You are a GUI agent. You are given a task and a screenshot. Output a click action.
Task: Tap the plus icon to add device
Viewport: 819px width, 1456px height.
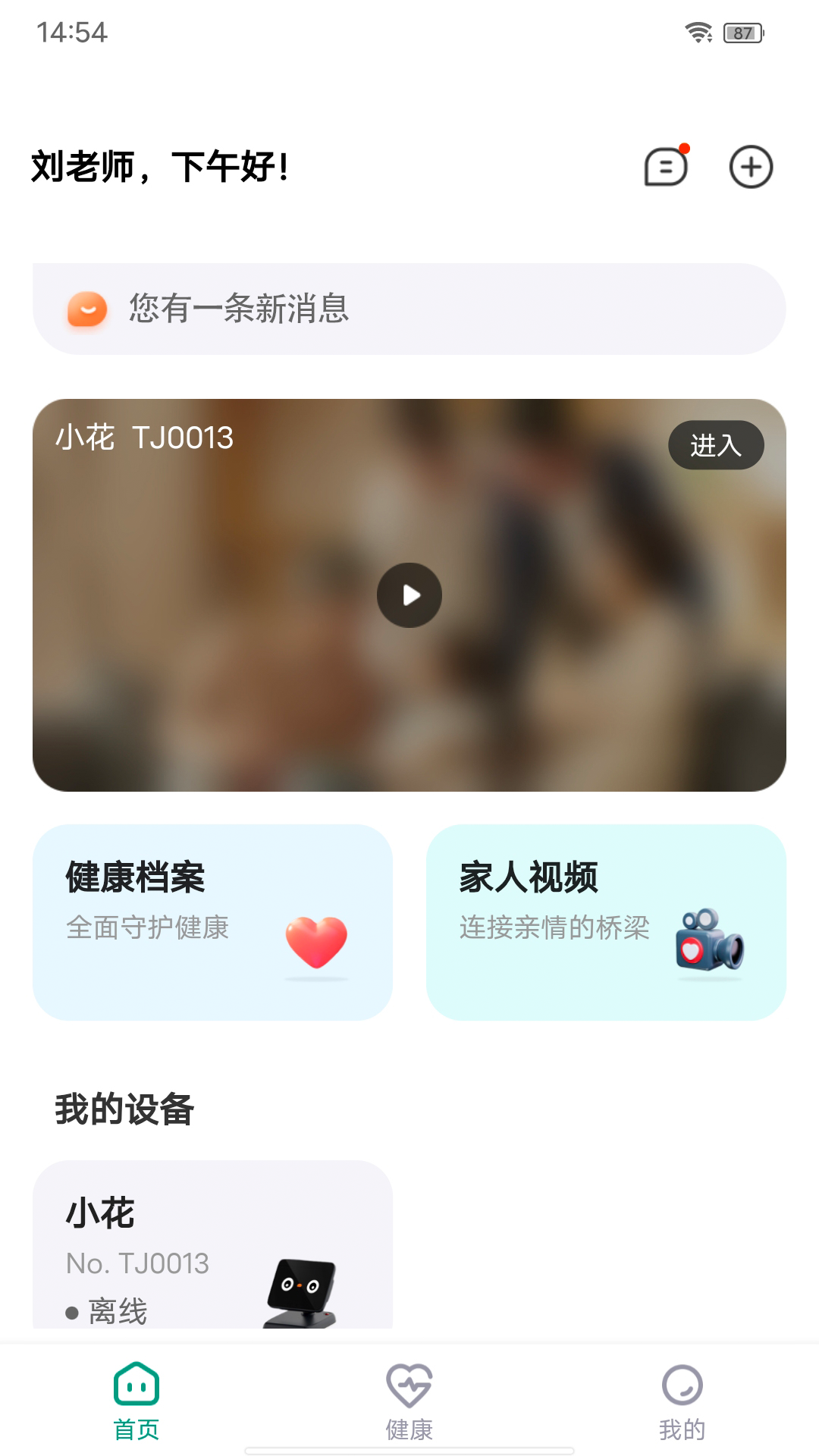[751, 167]
